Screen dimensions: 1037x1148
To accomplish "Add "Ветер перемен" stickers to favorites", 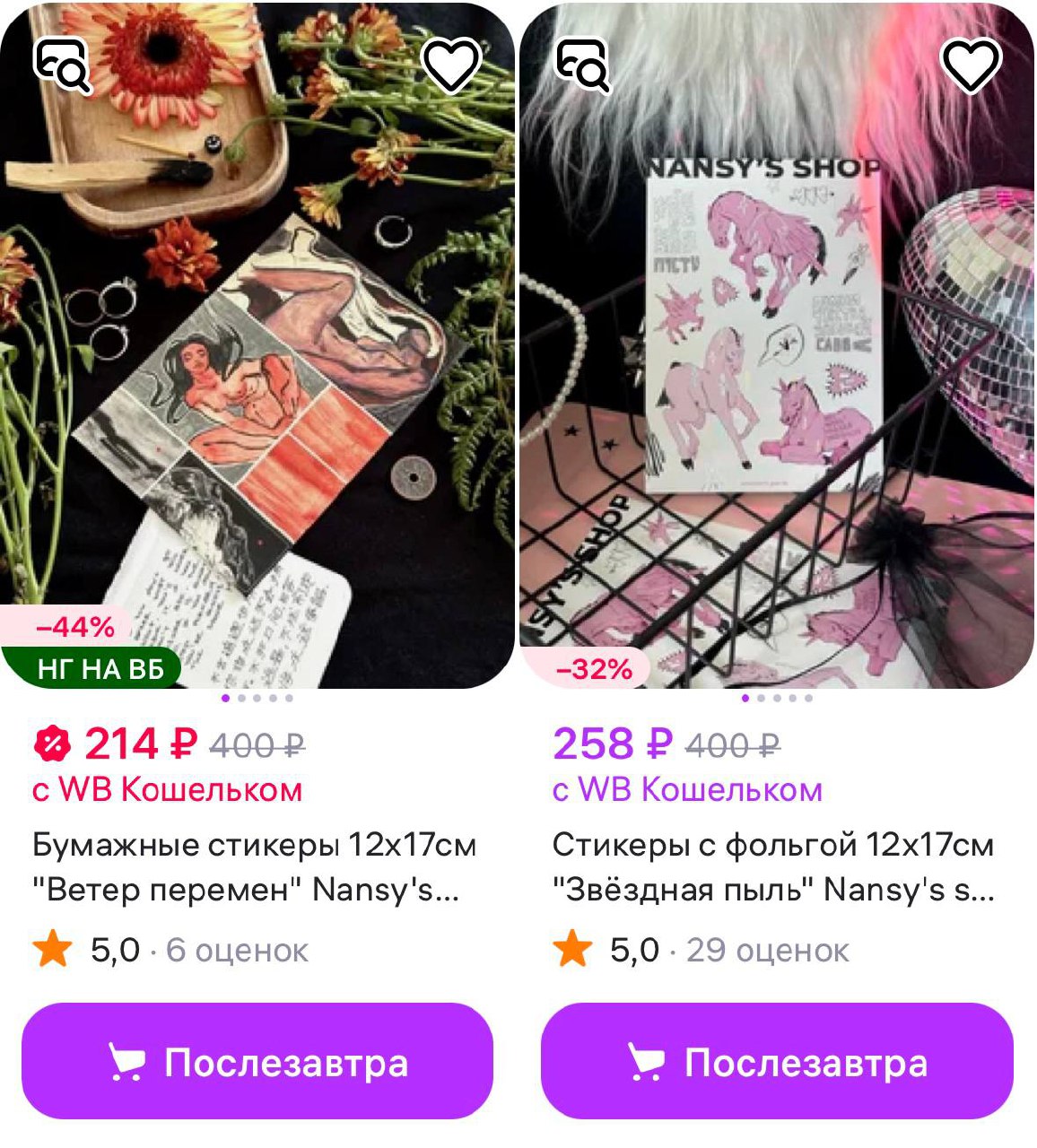I will 451,65.
